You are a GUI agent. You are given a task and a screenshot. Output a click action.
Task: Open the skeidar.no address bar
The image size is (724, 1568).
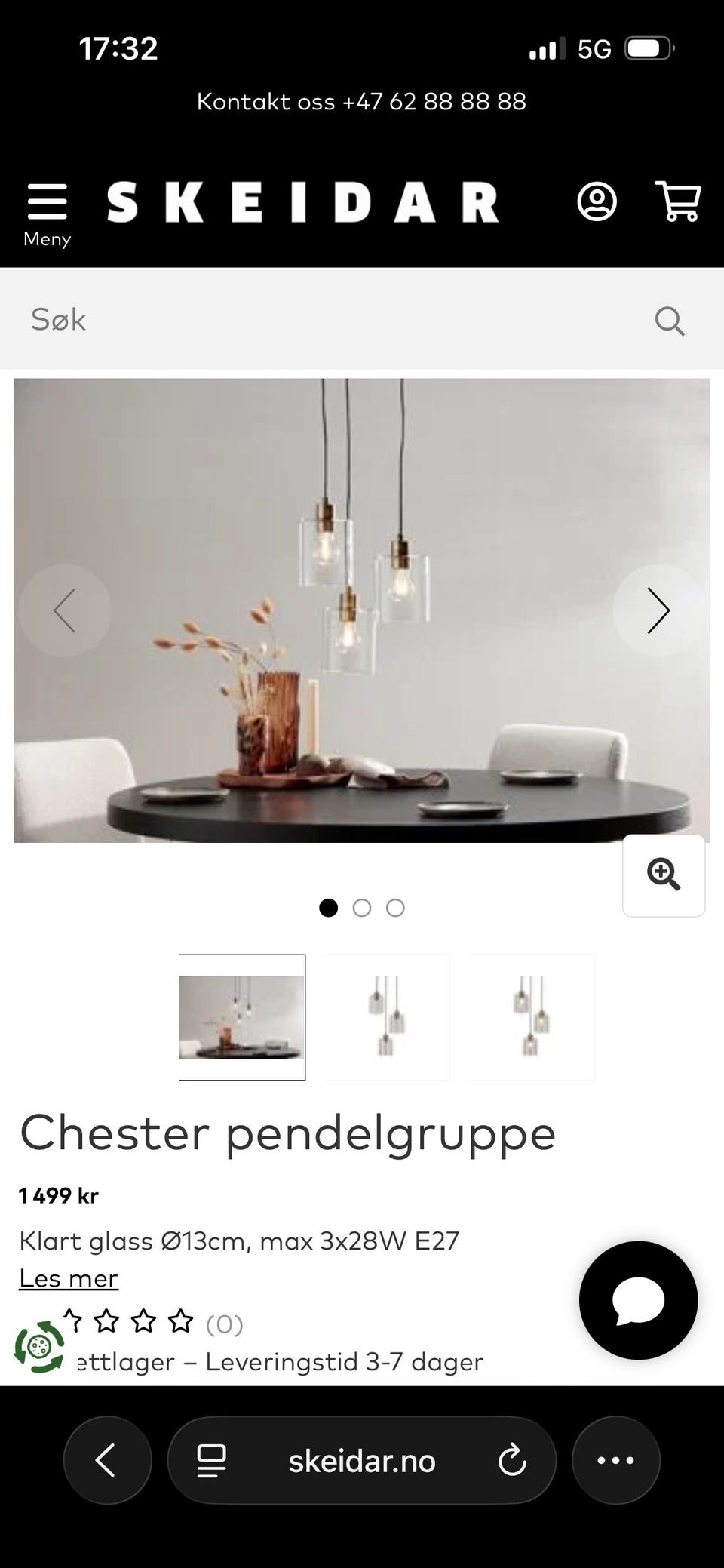click(x=362, y=1460)
